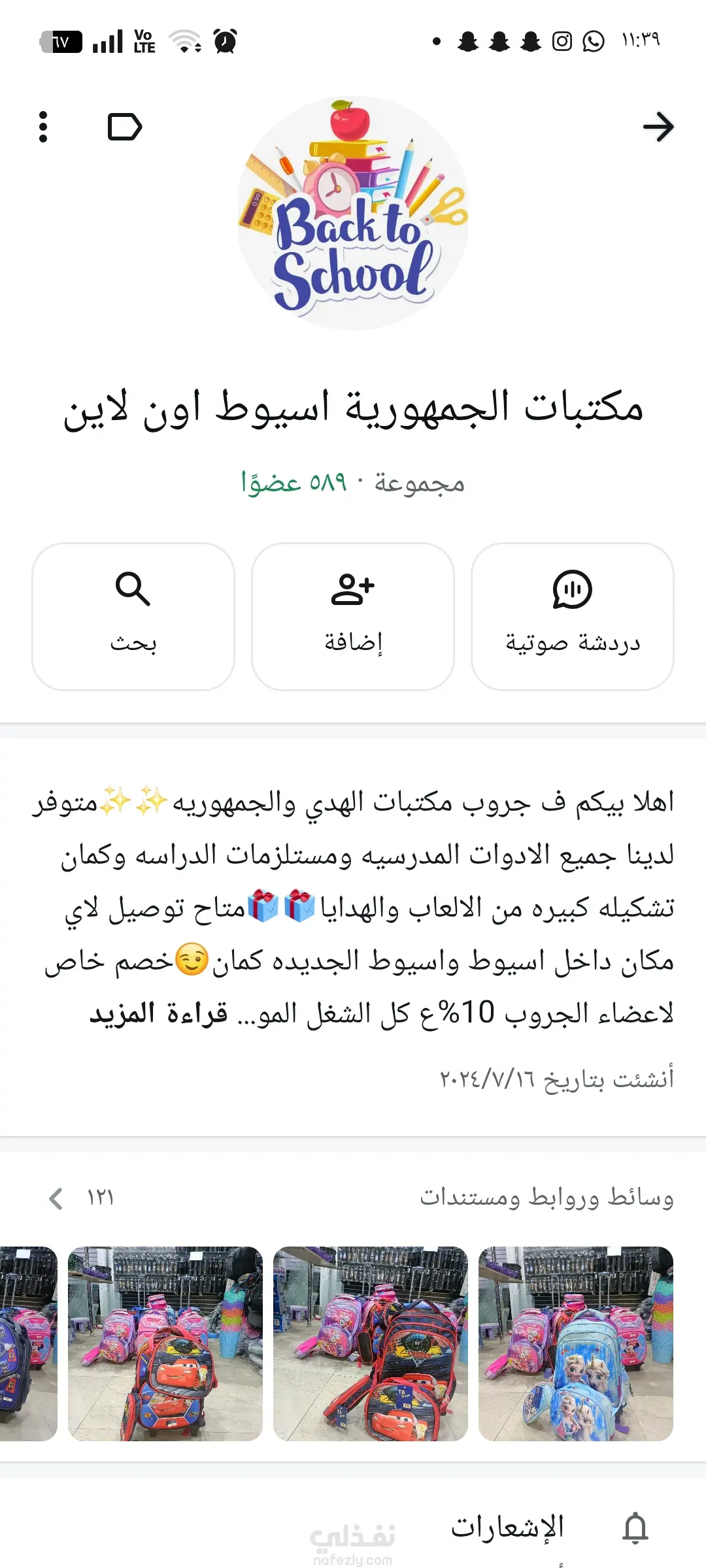Open the black and red Cars backpack photo
Viewport: 706px width, 1568px height.
371,1343
